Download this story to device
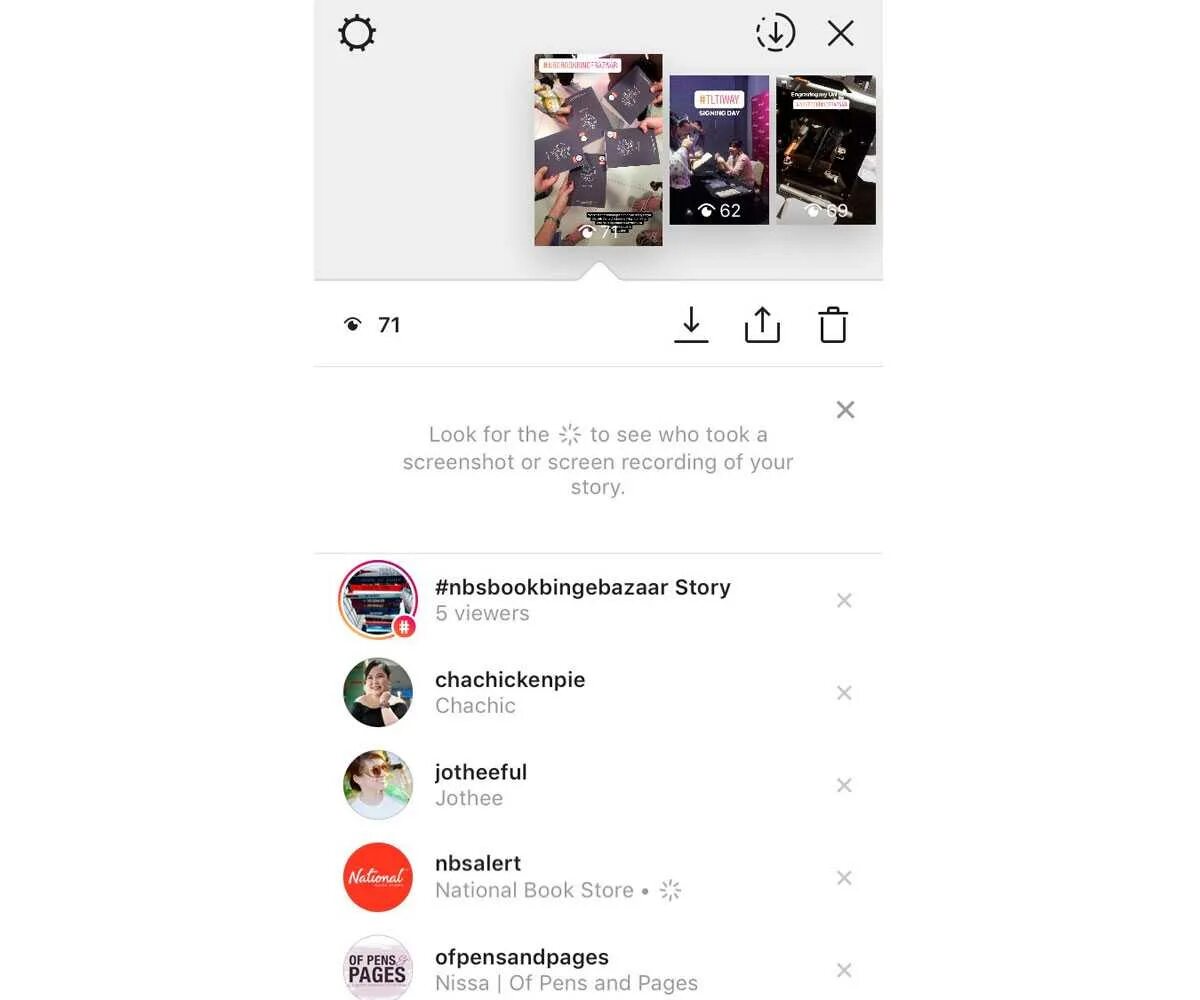 (x=691, y=325)
